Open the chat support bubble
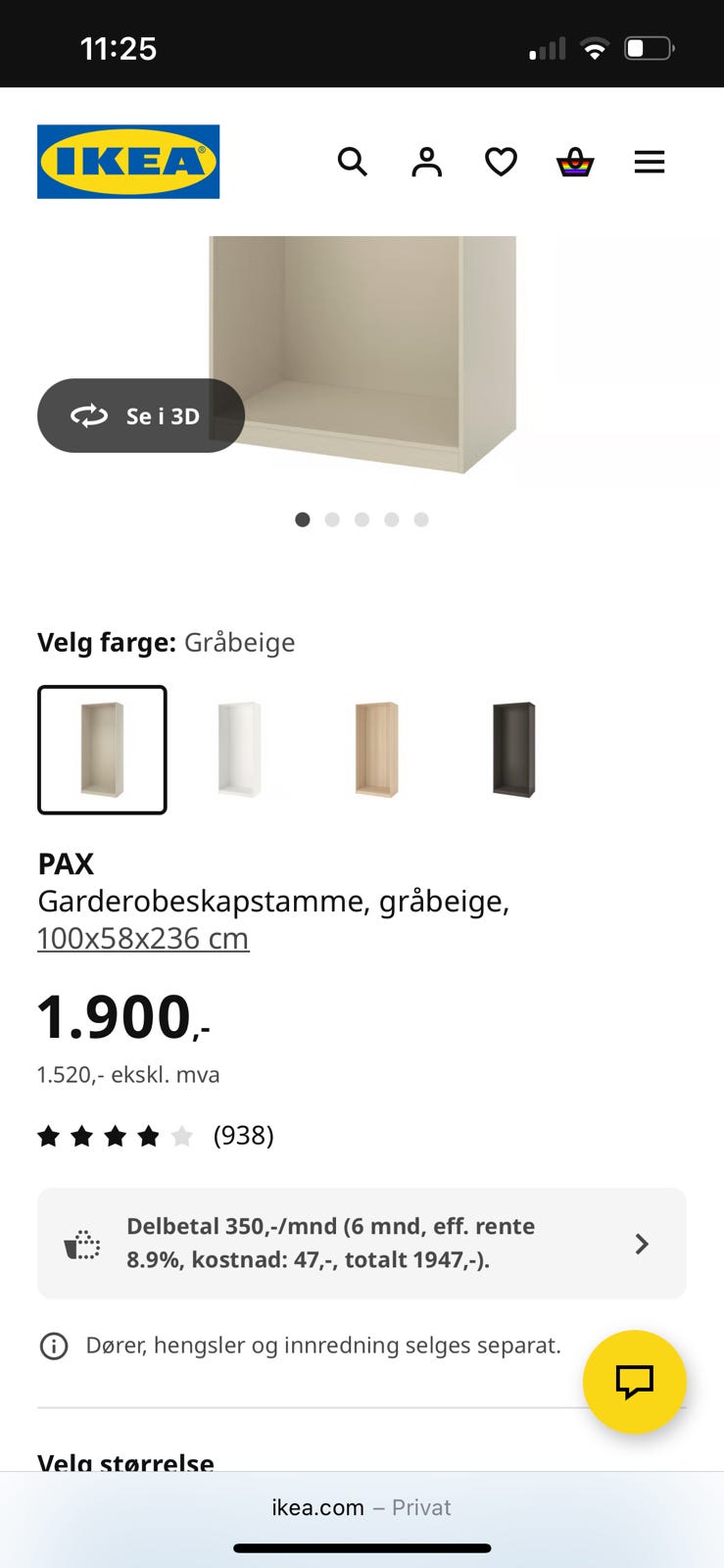Screen dimensions: 724x1568 click(x=634, y=1382)
